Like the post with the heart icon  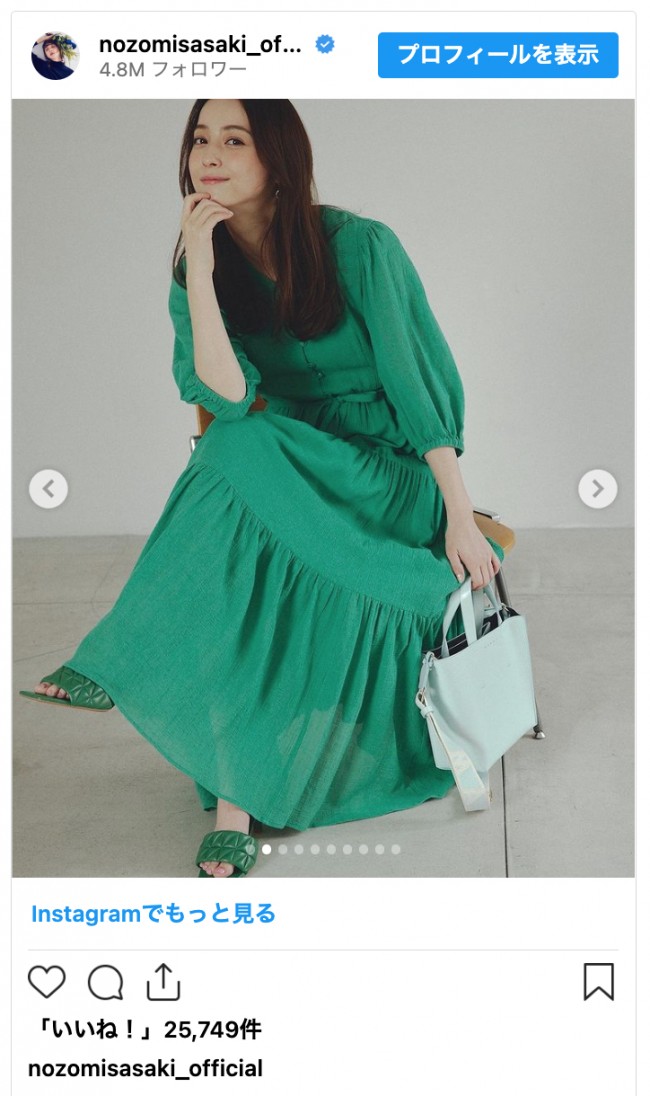point(46,983)
